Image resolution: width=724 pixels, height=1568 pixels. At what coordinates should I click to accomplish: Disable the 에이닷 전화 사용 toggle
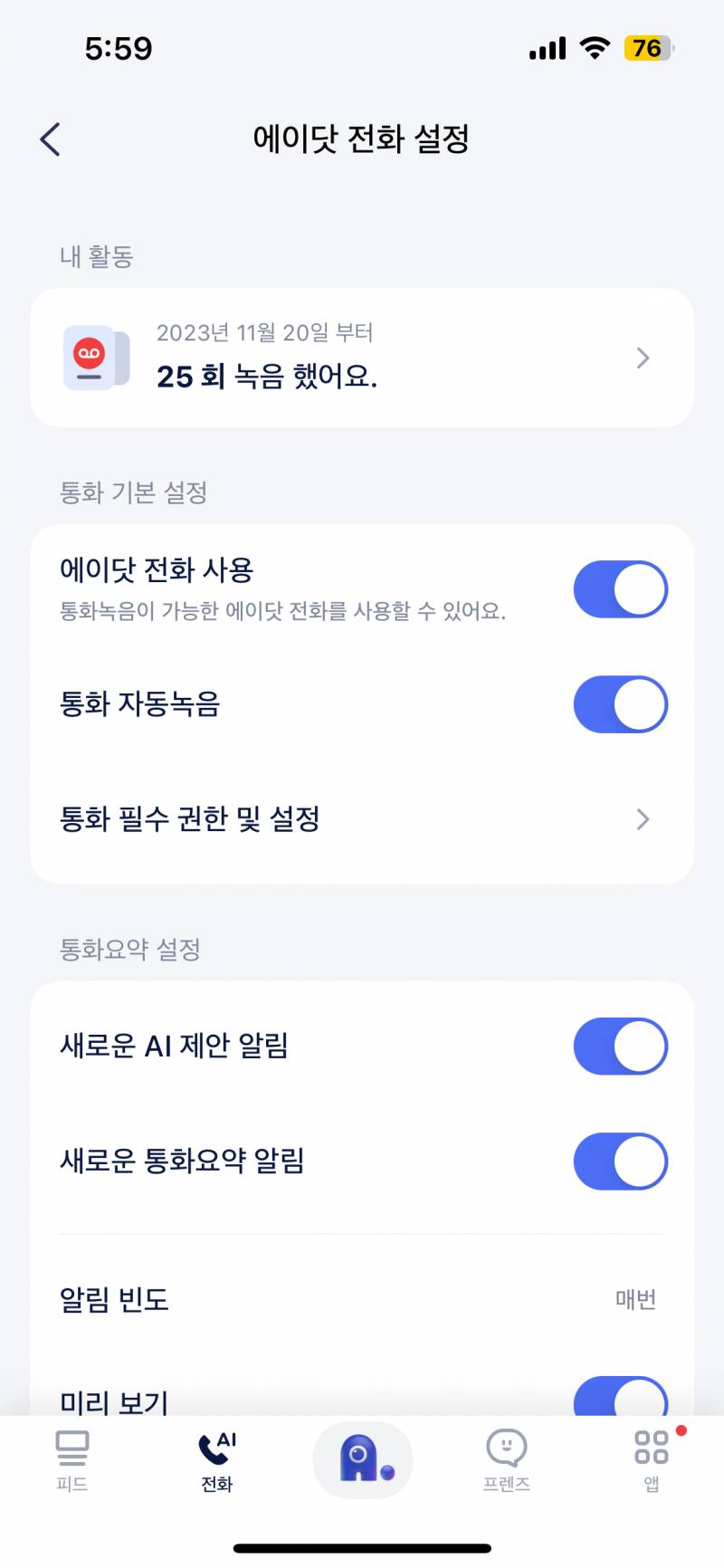(620, 588)
